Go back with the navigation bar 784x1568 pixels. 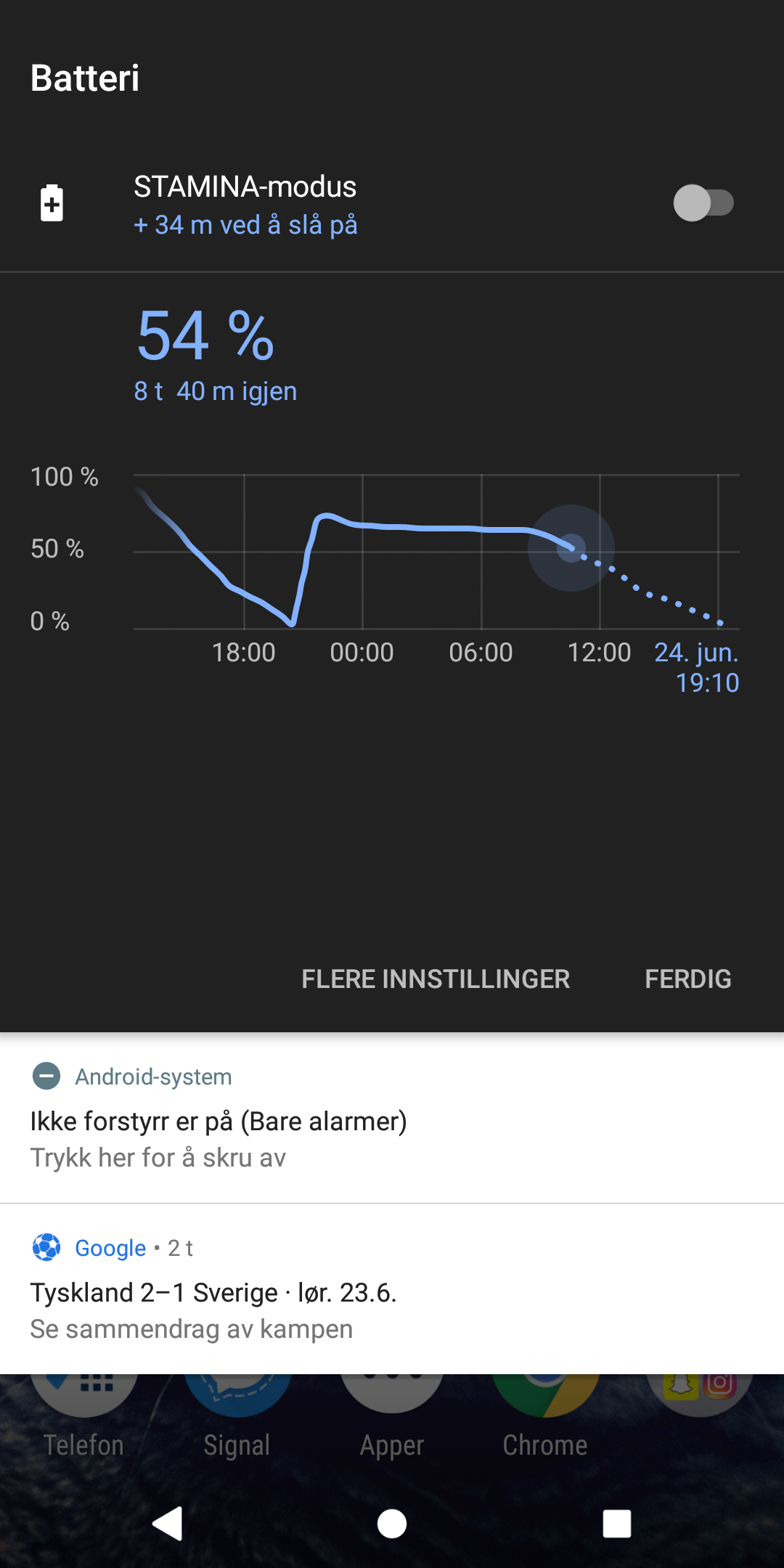tap(168, 1524)
